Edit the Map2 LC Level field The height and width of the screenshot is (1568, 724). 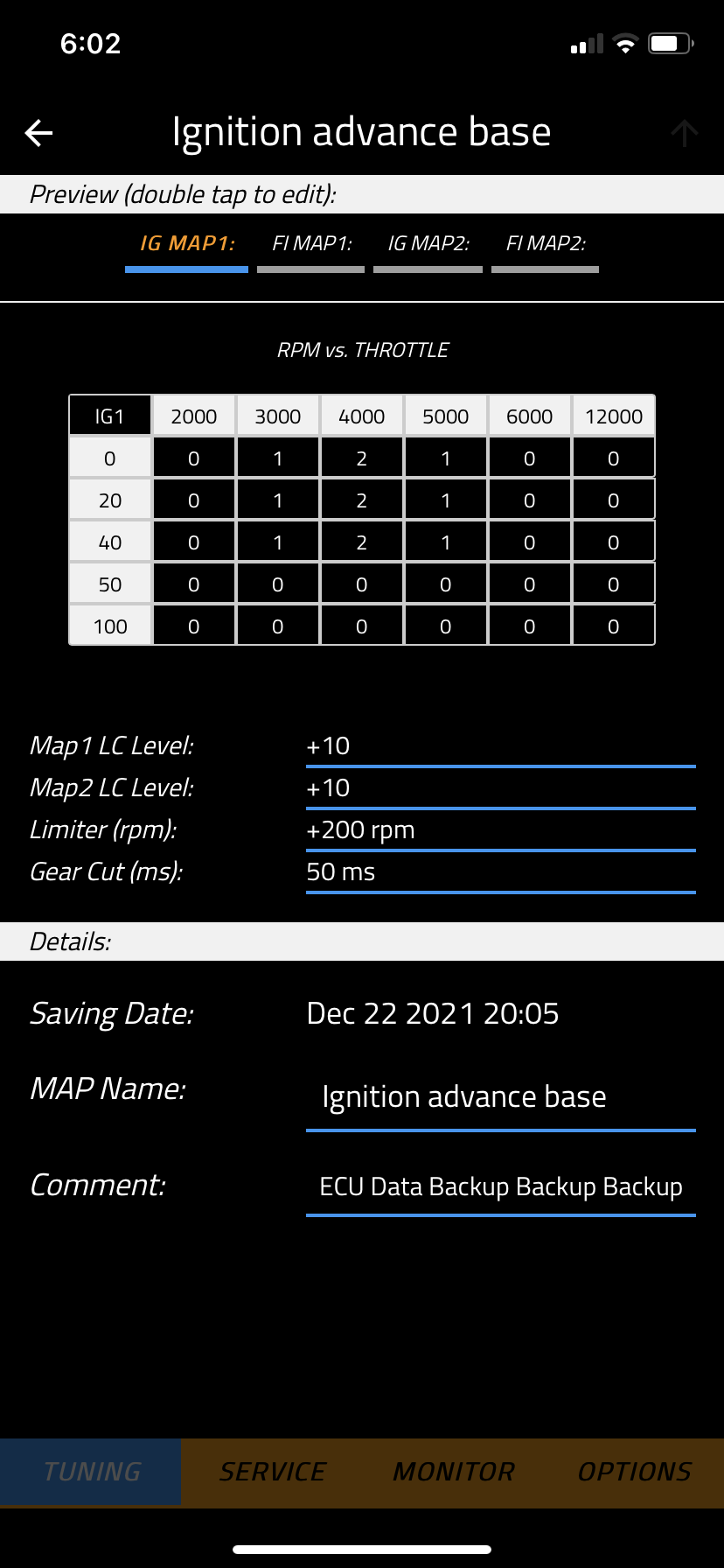click(500, 788)
